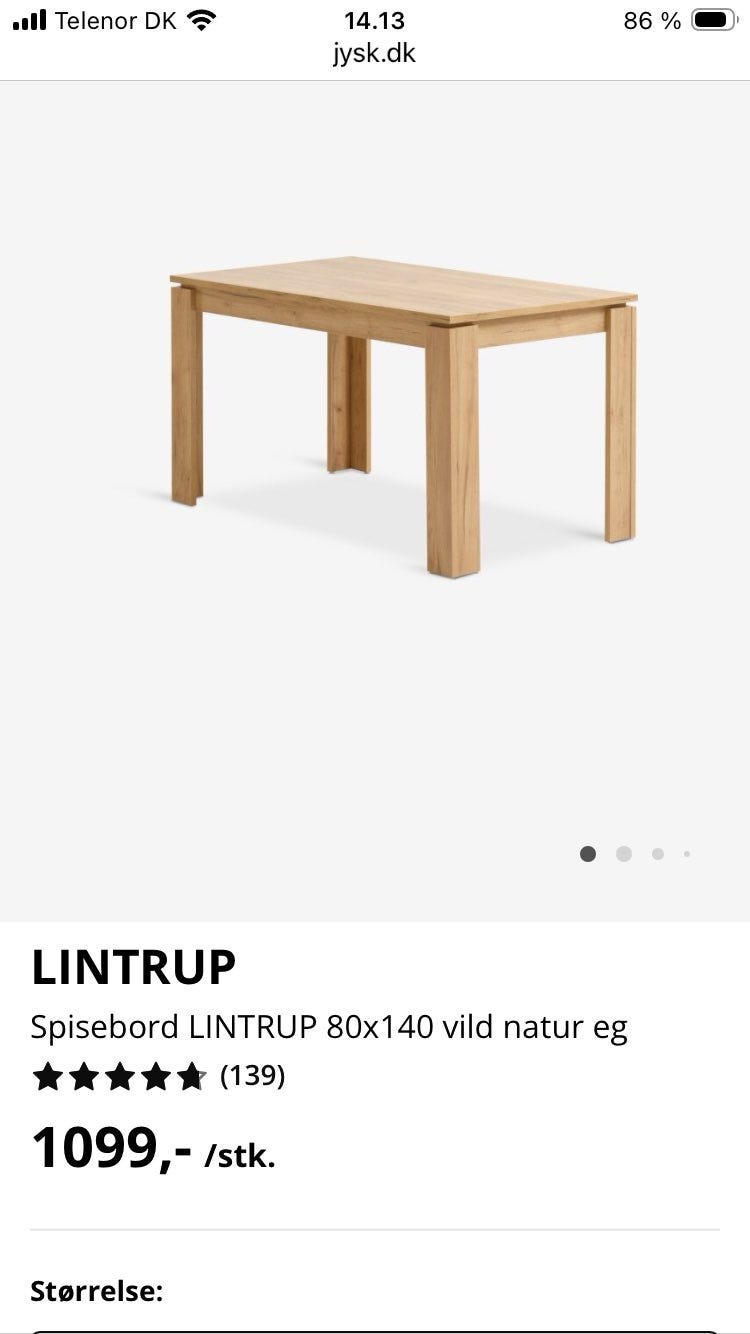Image resolution: width=750 pixels, height=1334 pixels.
Task: Open the LINTRUP dining table product image
Action: click(403, 415)
